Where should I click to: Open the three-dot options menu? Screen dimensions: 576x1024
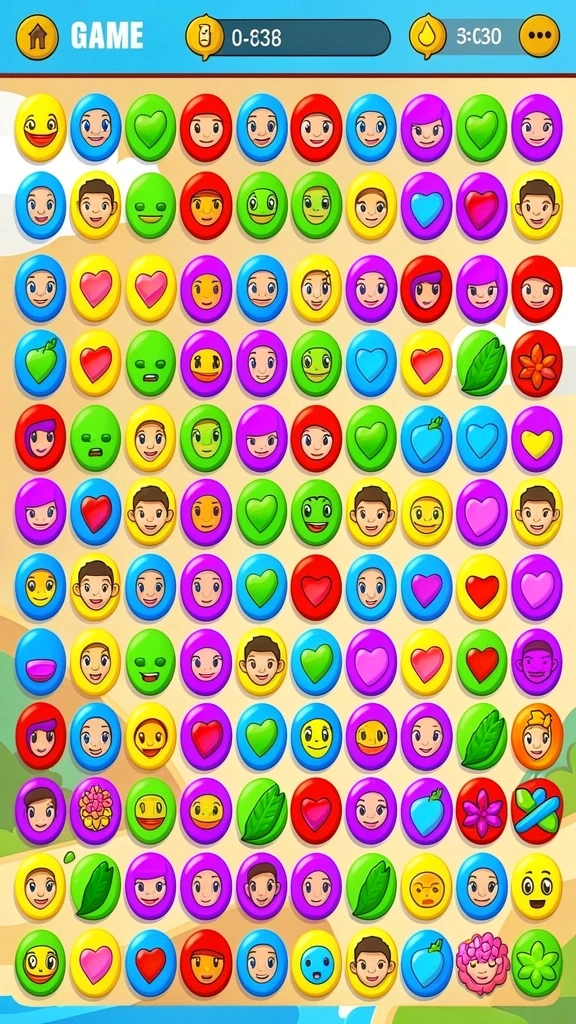coord(539,37)
